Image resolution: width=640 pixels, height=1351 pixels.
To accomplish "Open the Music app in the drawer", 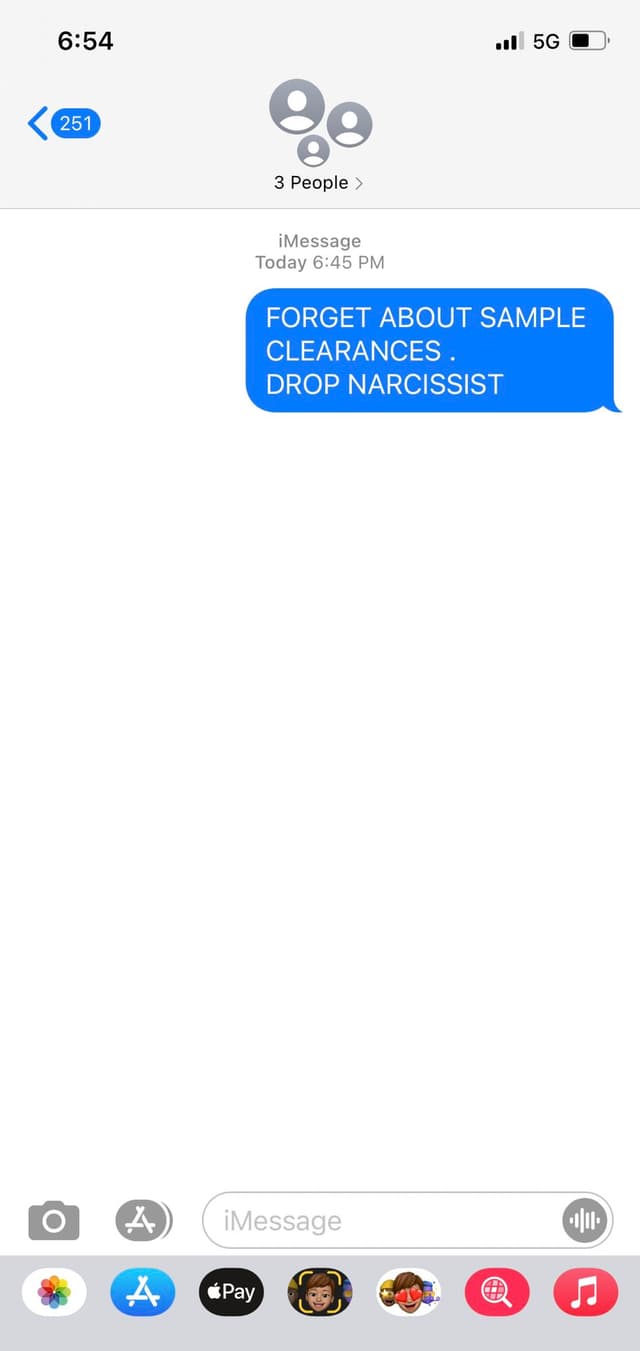I will point(585,1292).
